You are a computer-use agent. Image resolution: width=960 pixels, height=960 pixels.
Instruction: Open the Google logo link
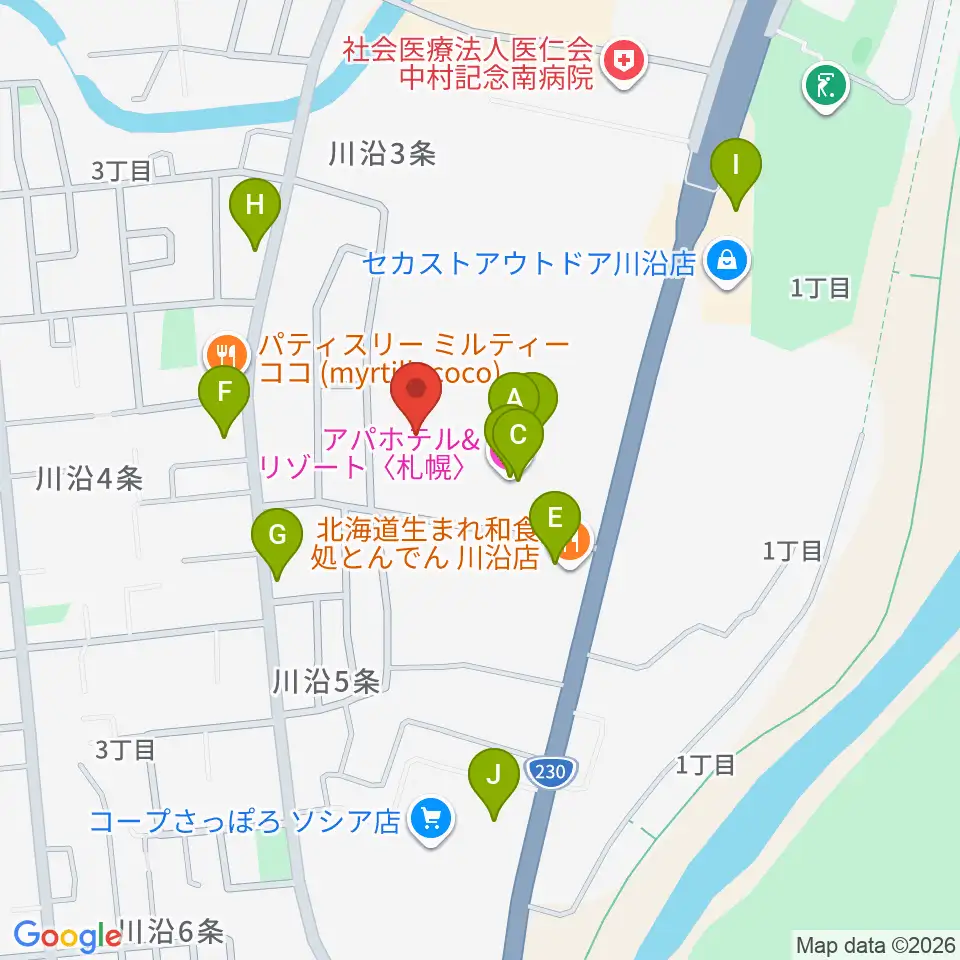pos(67,936)
